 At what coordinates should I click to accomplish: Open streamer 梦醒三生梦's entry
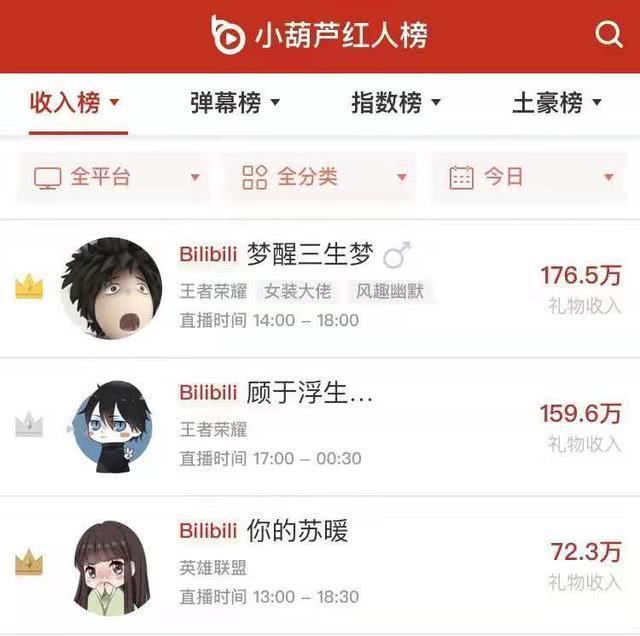[310, 256]
